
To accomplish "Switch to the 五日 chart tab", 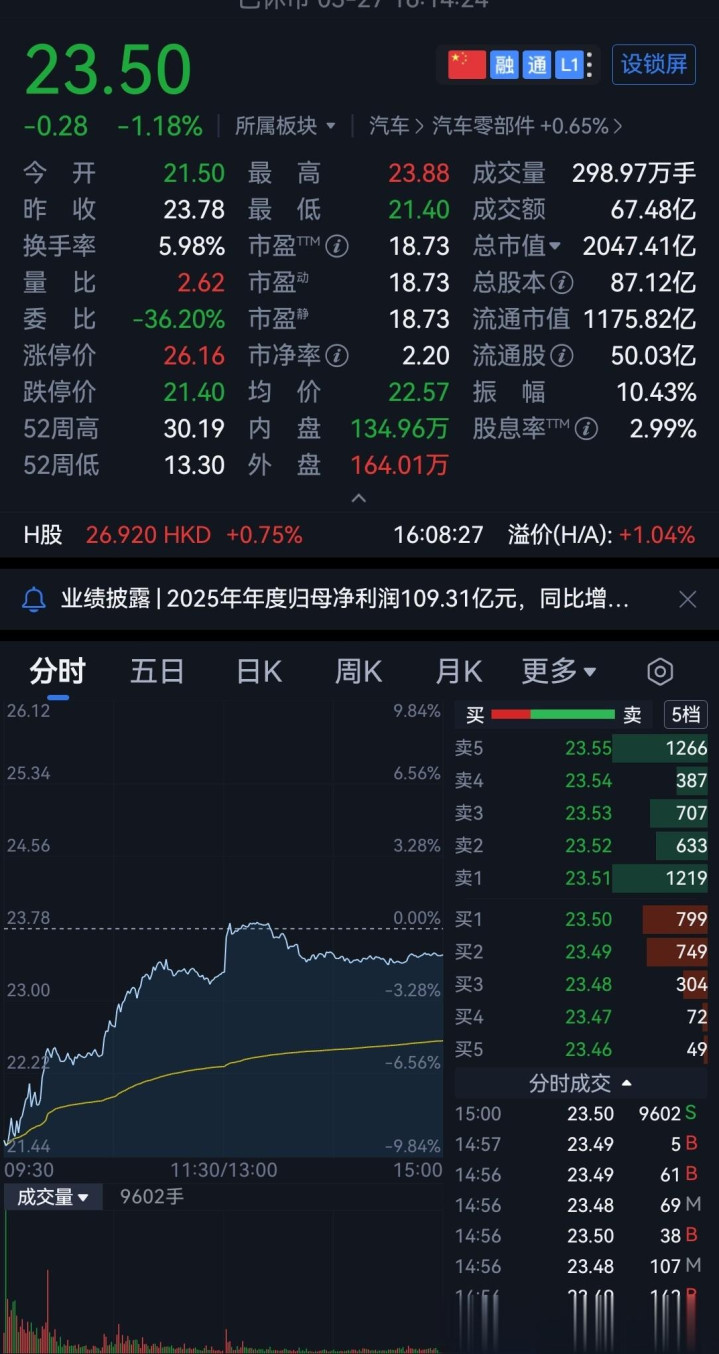I will tap(157, 671).
